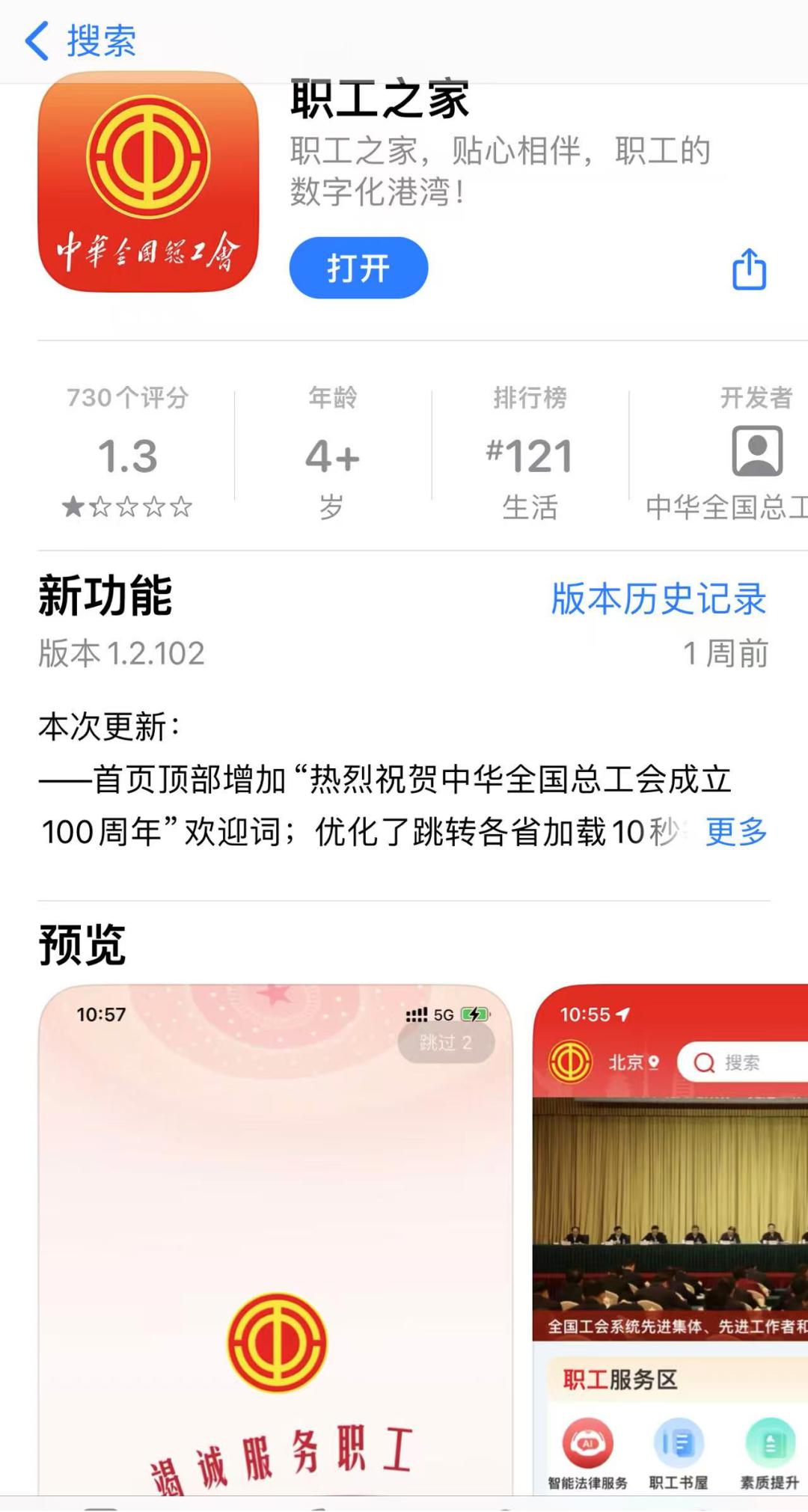Expand update notes with 更多
The width and height of the screenshot is (808, 1512).
(x=736, y=831)
